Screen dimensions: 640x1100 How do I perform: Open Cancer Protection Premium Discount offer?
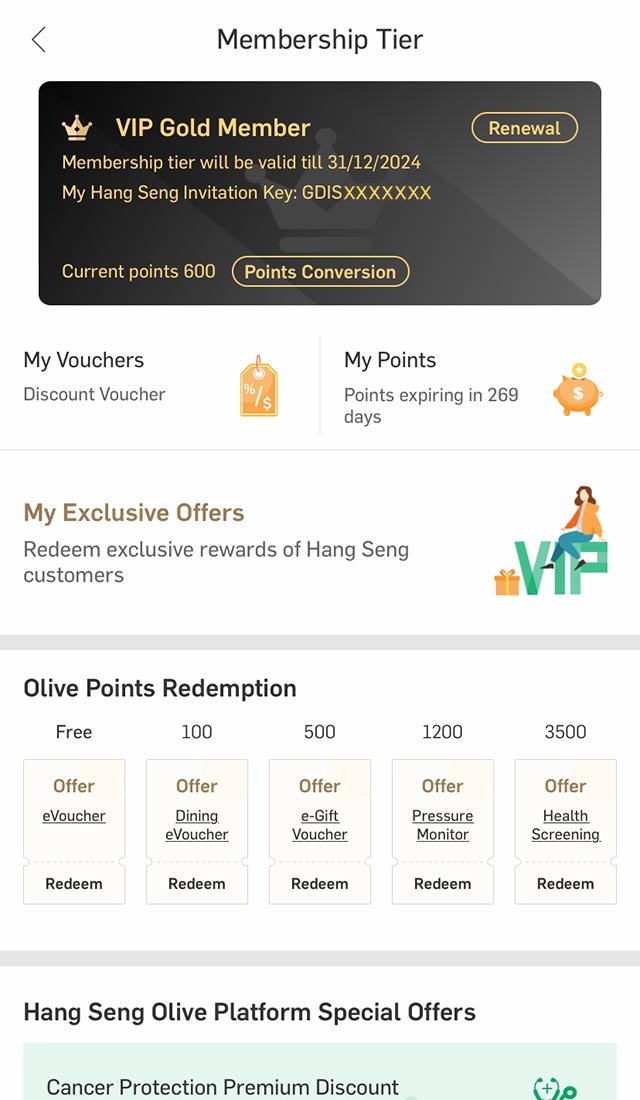[x=320, y=1072]
